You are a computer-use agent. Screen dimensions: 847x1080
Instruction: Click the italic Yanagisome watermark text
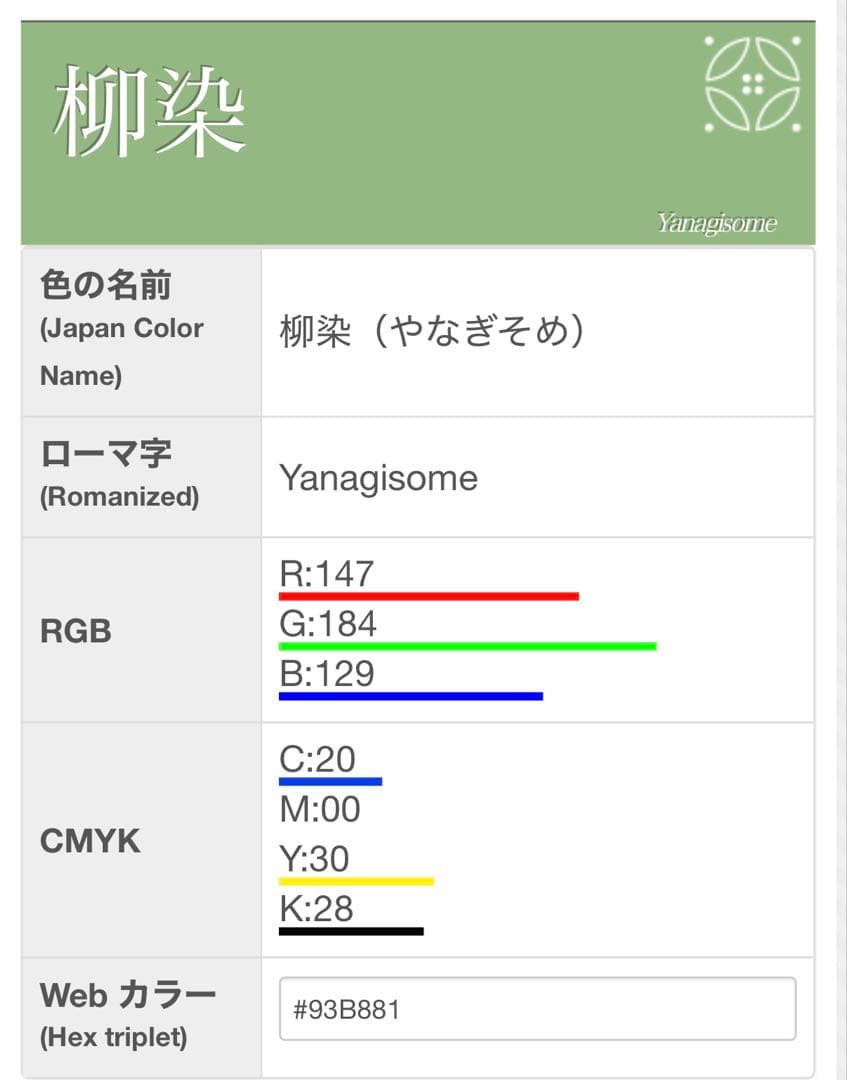point(716,224)
